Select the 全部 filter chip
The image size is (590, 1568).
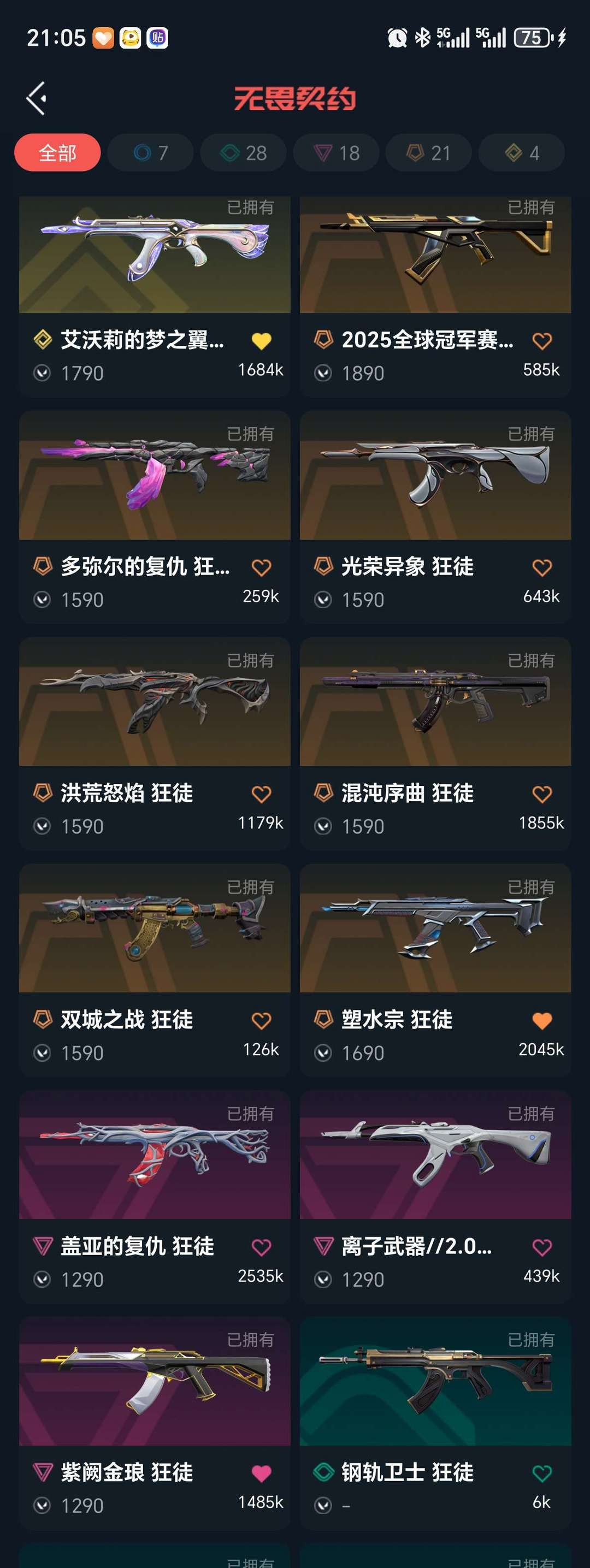[57, 153]
